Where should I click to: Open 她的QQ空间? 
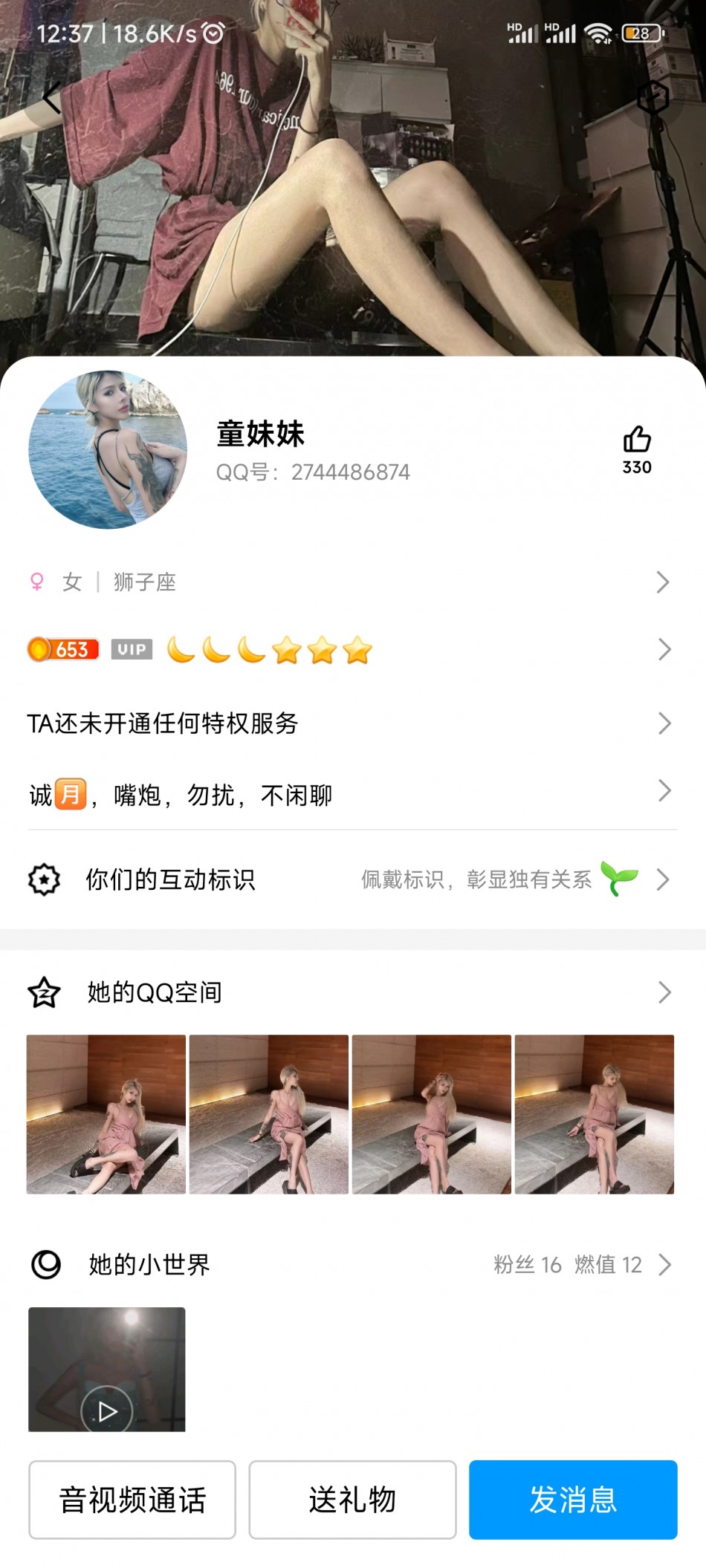349,992
